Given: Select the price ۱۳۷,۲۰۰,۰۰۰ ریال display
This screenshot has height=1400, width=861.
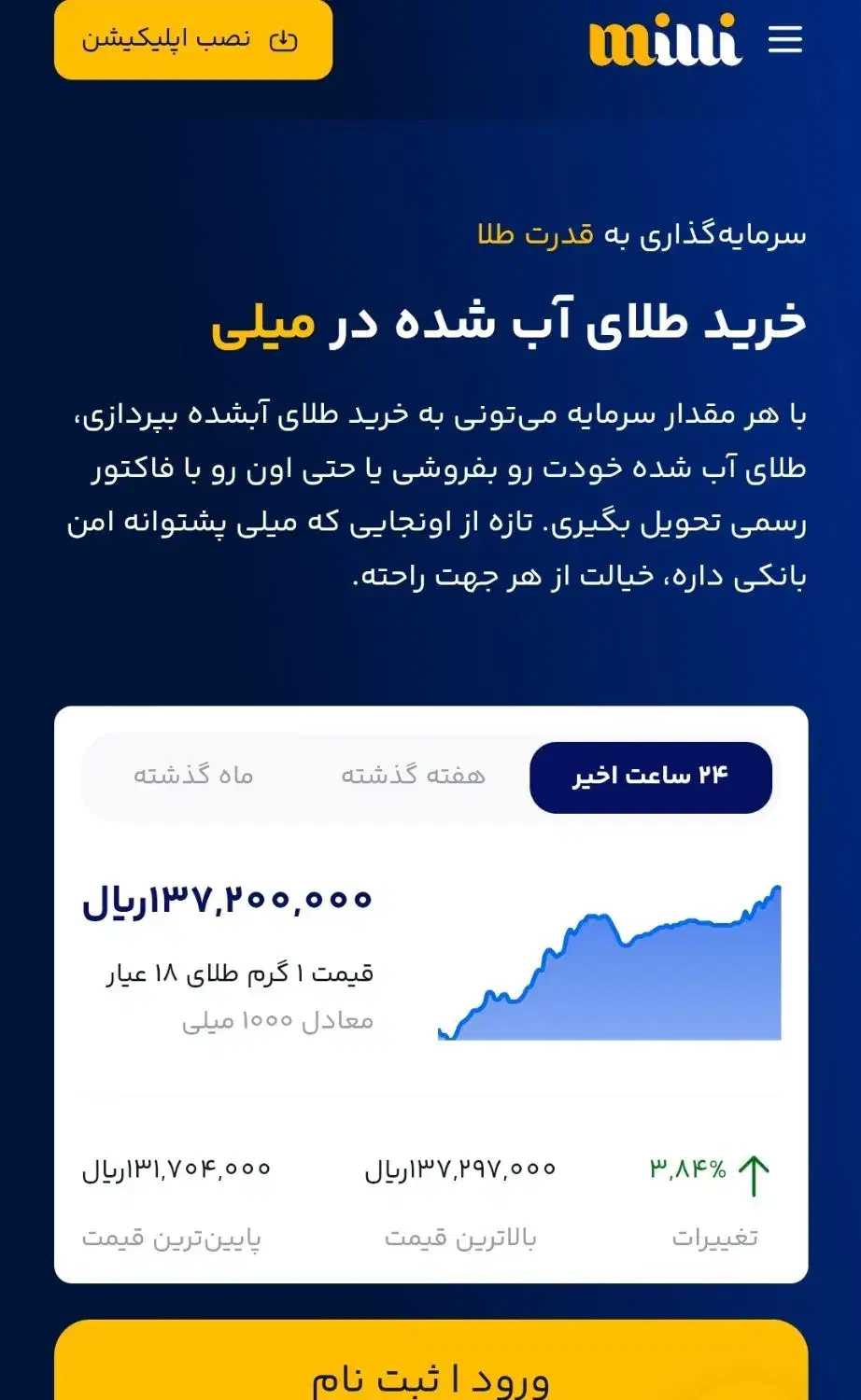Looking at the screenshot, I should [229, 898].
